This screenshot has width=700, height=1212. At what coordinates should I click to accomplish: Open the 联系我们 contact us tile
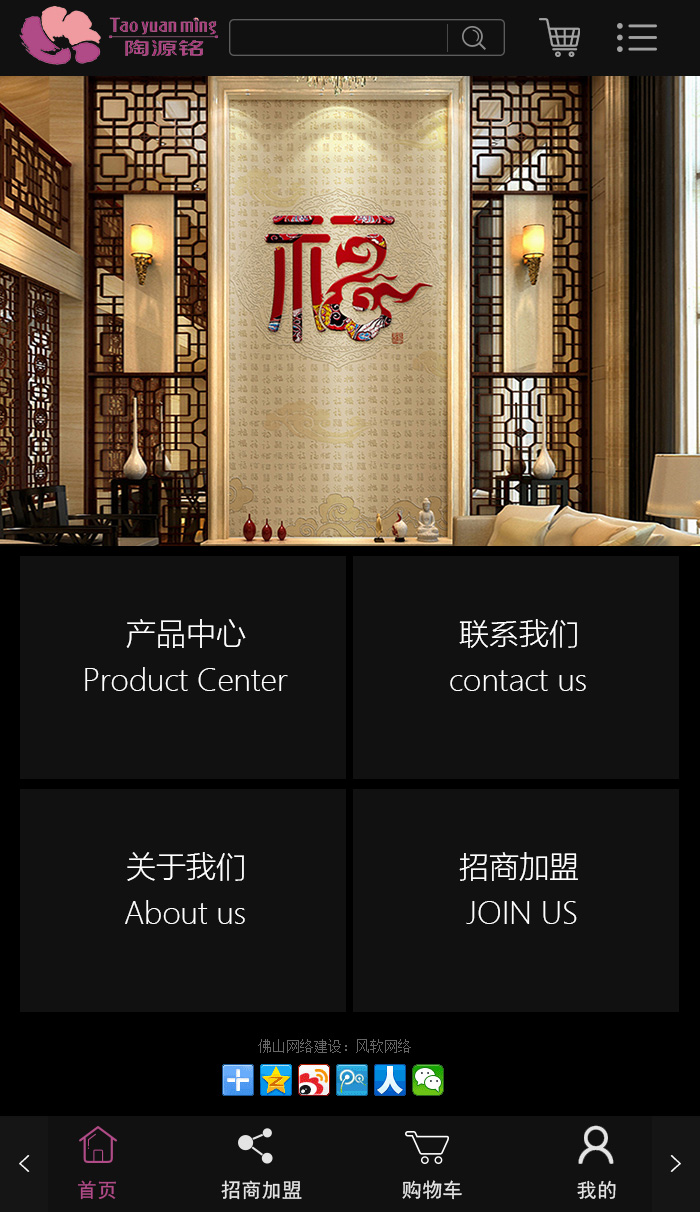pyautogui.click(x=516, y=667)
